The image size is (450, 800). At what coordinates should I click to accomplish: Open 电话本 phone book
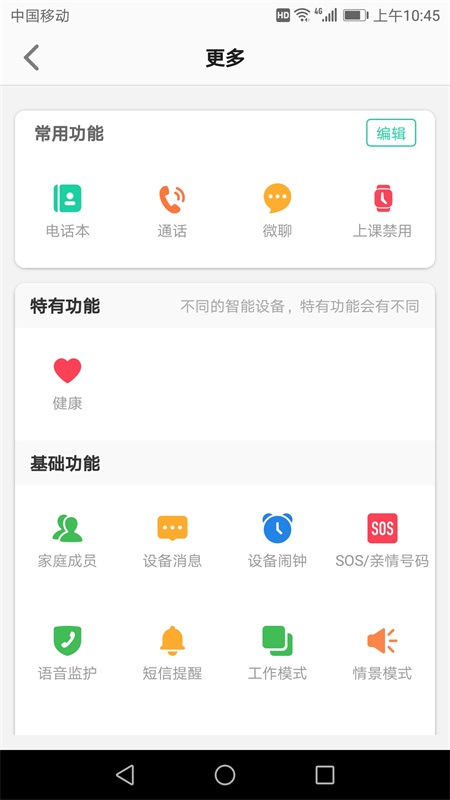click(x=67, y=211)
